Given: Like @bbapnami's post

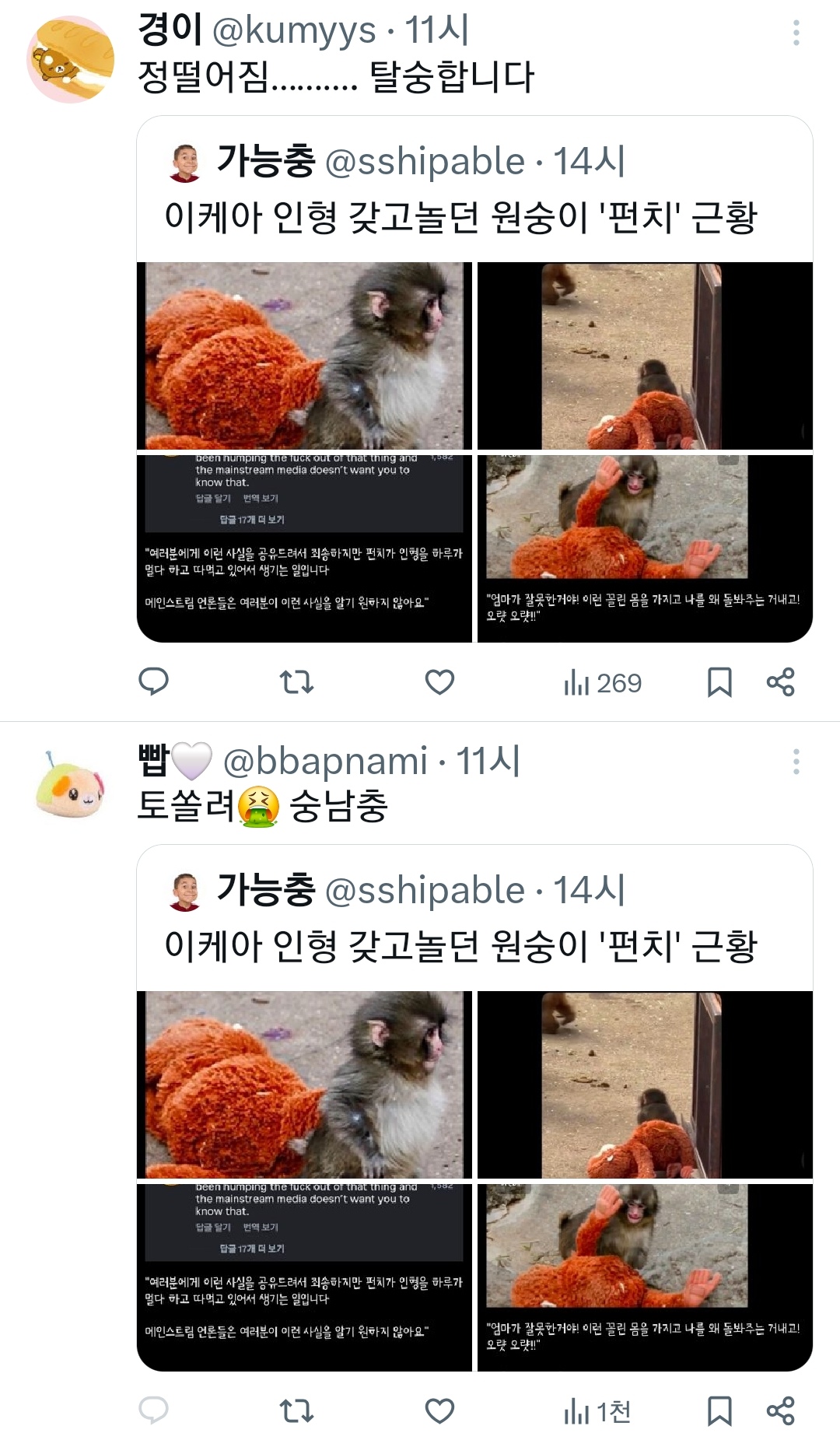Looking at the screenshot, I should [x=439, y=1410].
